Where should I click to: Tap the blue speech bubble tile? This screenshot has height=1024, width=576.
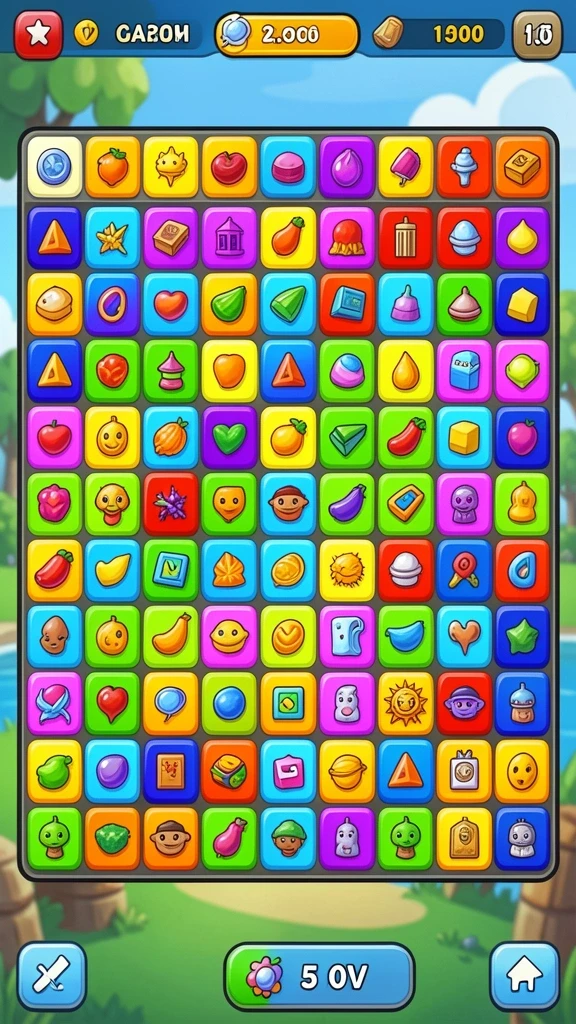tap(171, 703)
